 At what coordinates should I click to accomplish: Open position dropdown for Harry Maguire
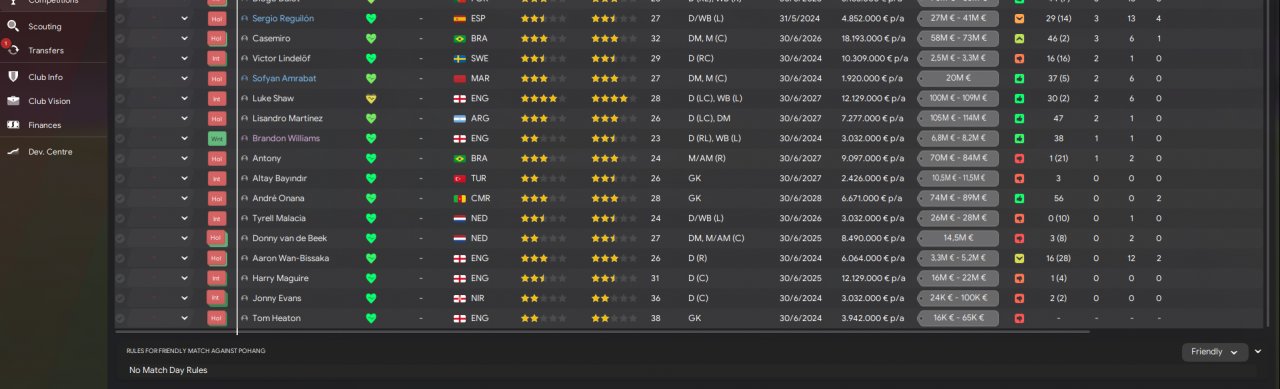[184, 278]
